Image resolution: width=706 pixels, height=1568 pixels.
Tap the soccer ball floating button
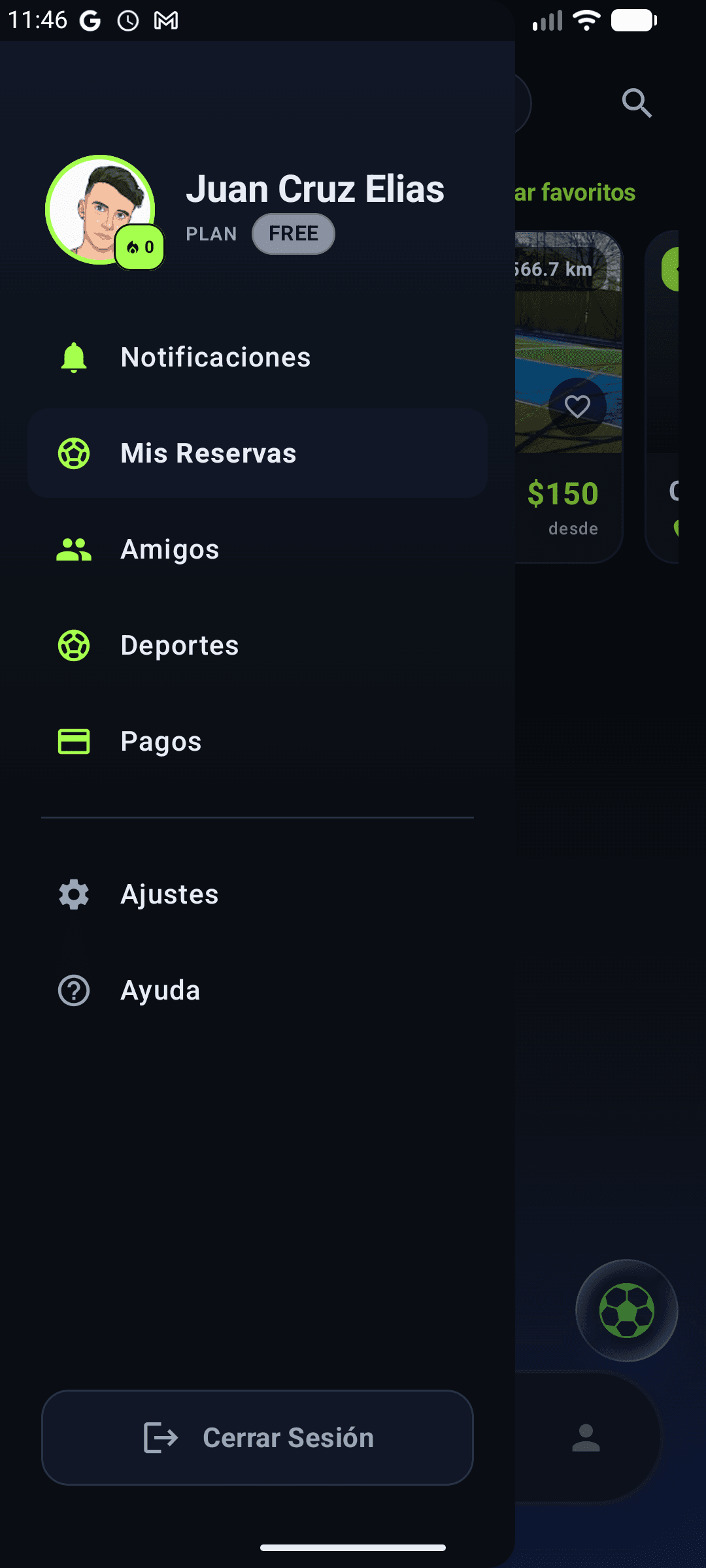(626, 1311)
